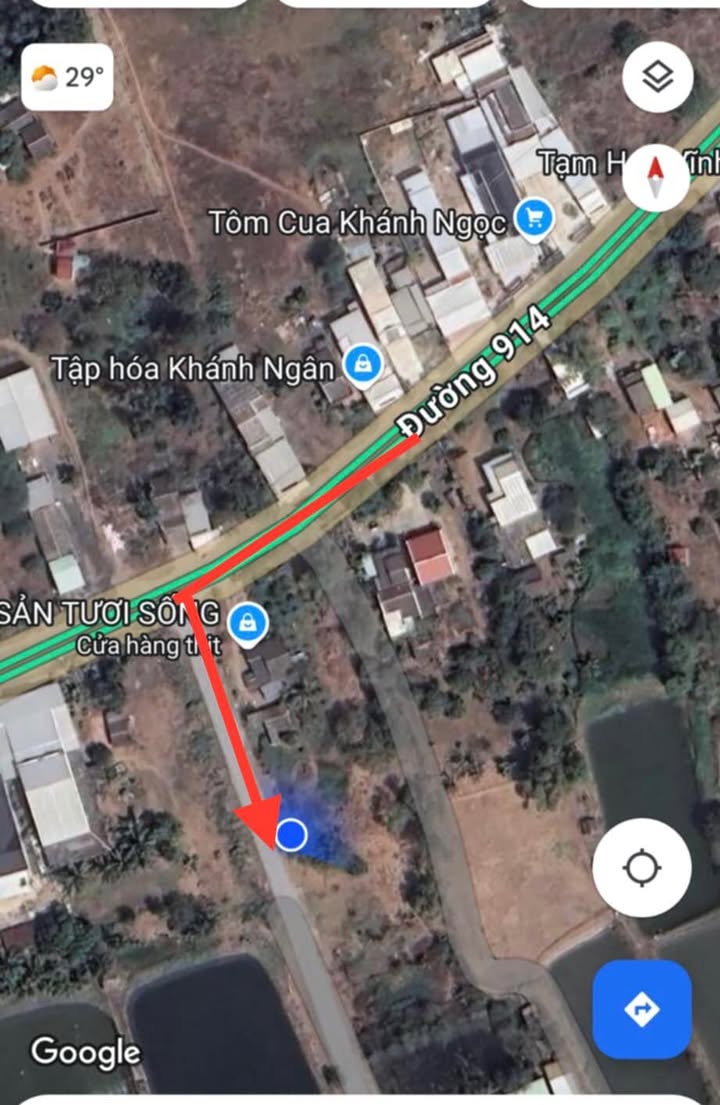View the SẢN TƯƠI SỐNG store marker
720x1105 pixels.
pyautogui.click(x=247, y=623)
